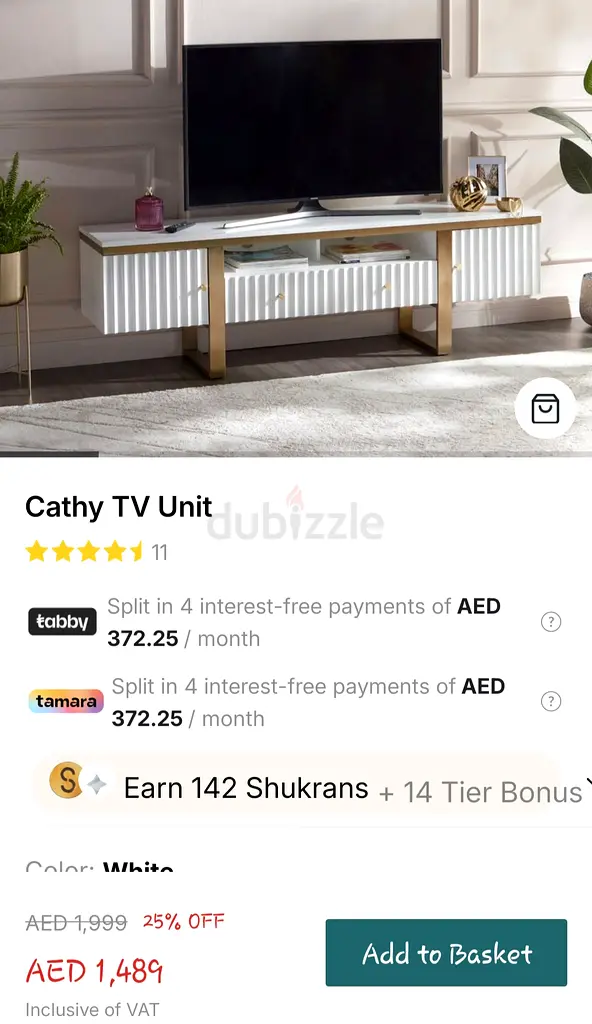Open the Tamara payment info question mark

[551, 701]
